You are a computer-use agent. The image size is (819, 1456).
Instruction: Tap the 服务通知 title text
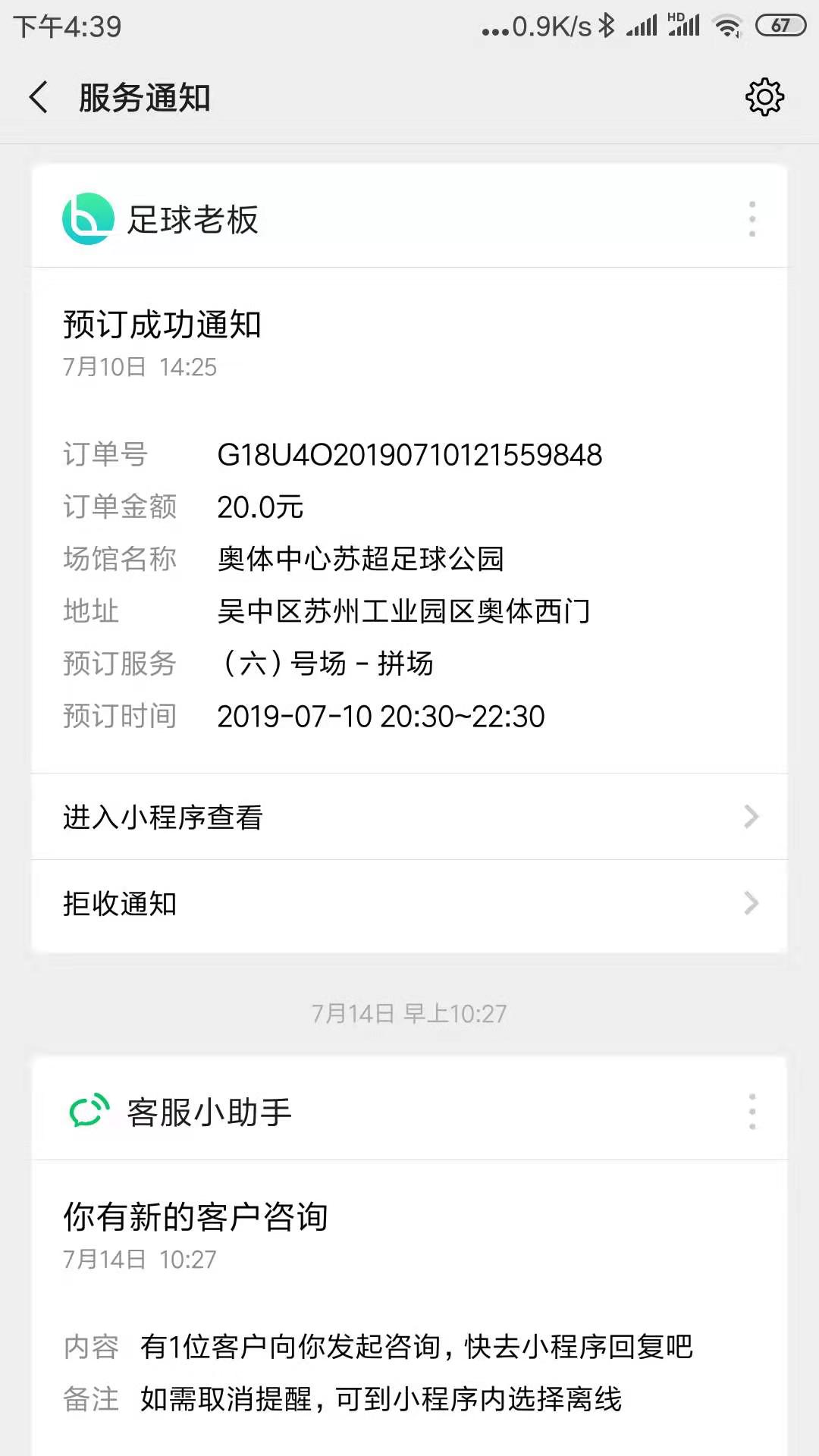click(144, 97)
